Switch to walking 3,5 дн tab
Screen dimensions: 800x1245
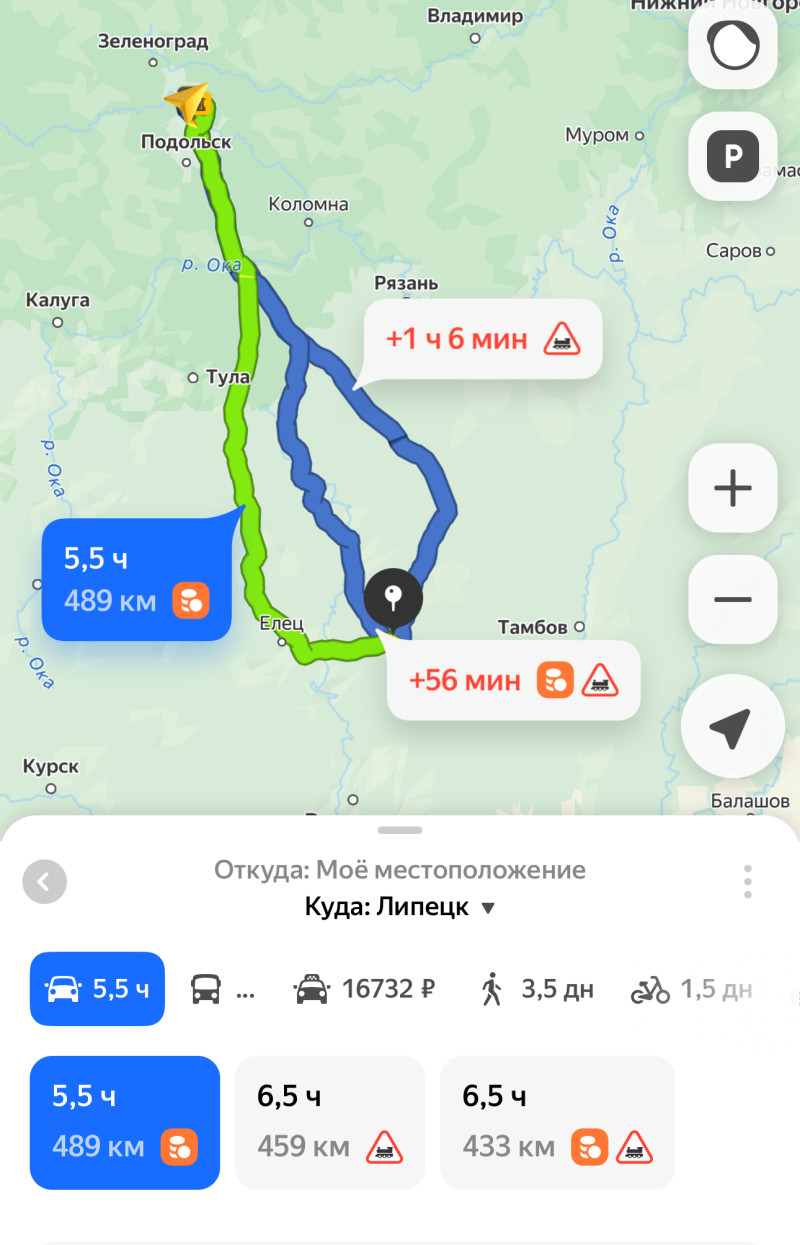536,990
